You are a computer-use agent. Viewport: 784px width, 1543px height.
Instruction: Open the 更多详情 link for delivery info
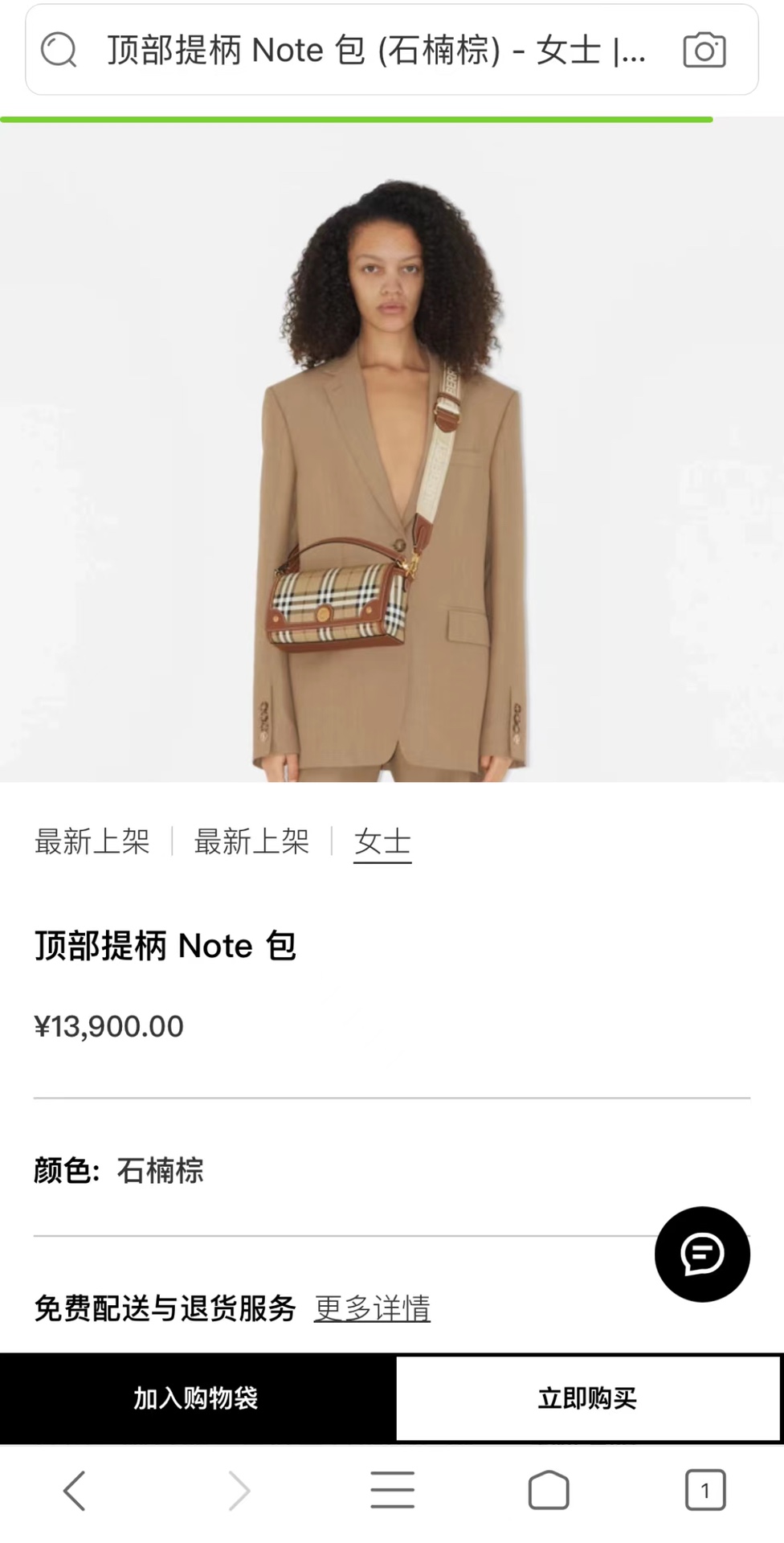pyautogui.click(x=372, y=1308)
